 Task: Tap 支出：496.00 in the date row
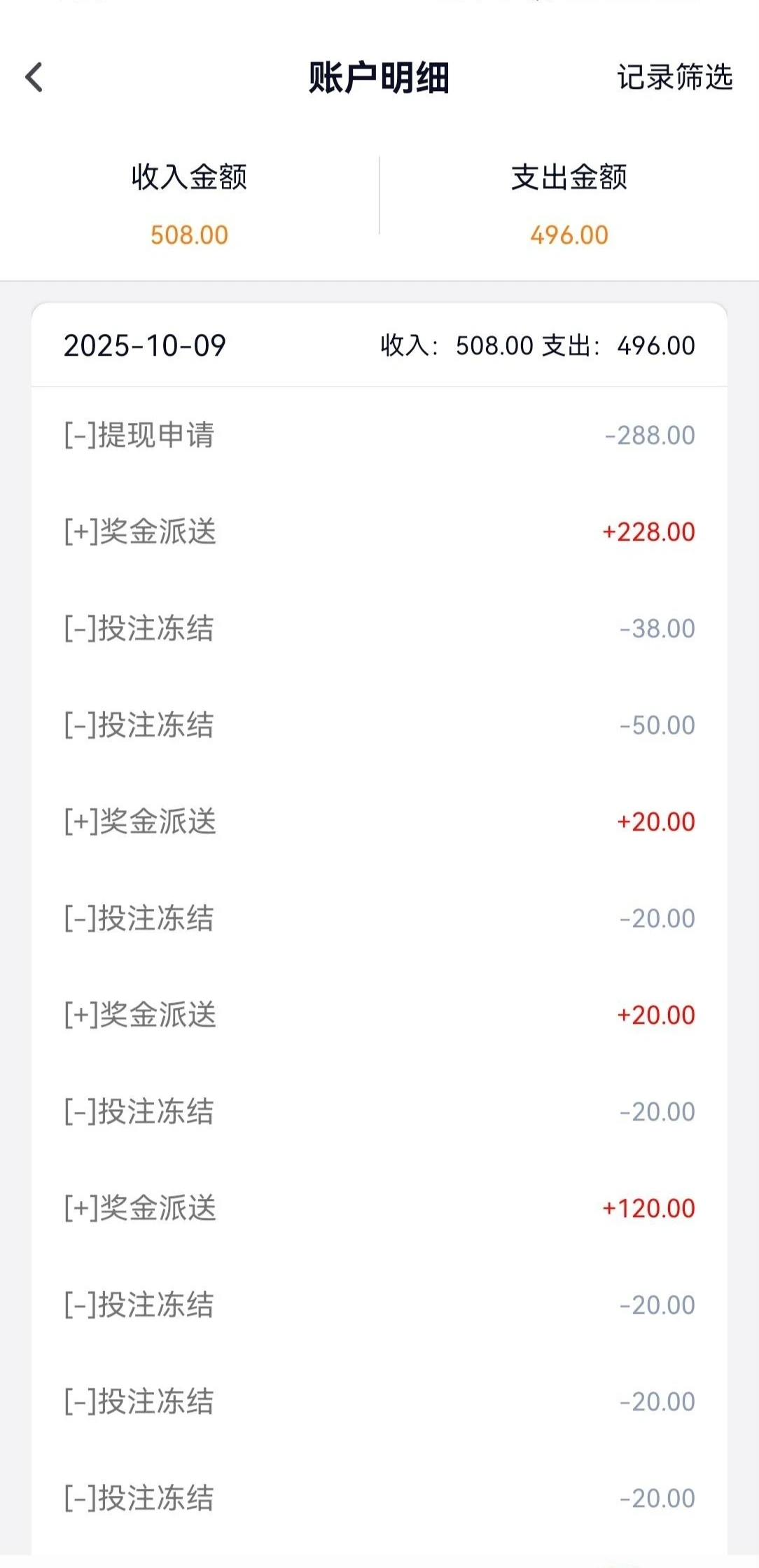[616, 346]
